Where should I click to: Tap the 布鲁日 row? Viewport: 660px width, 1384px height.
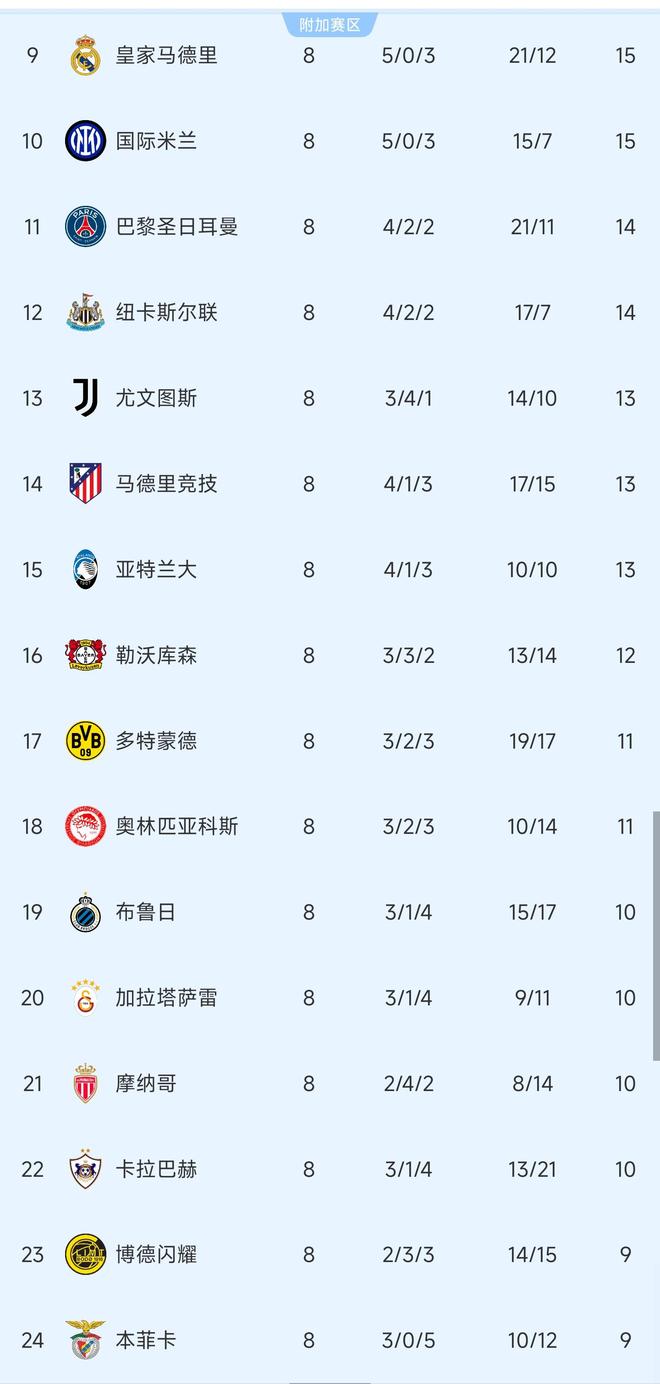(146, 912)
